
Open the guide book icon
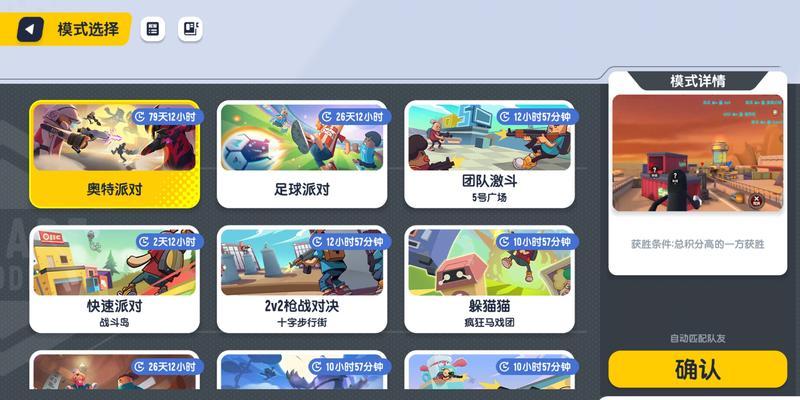(189, 29)
